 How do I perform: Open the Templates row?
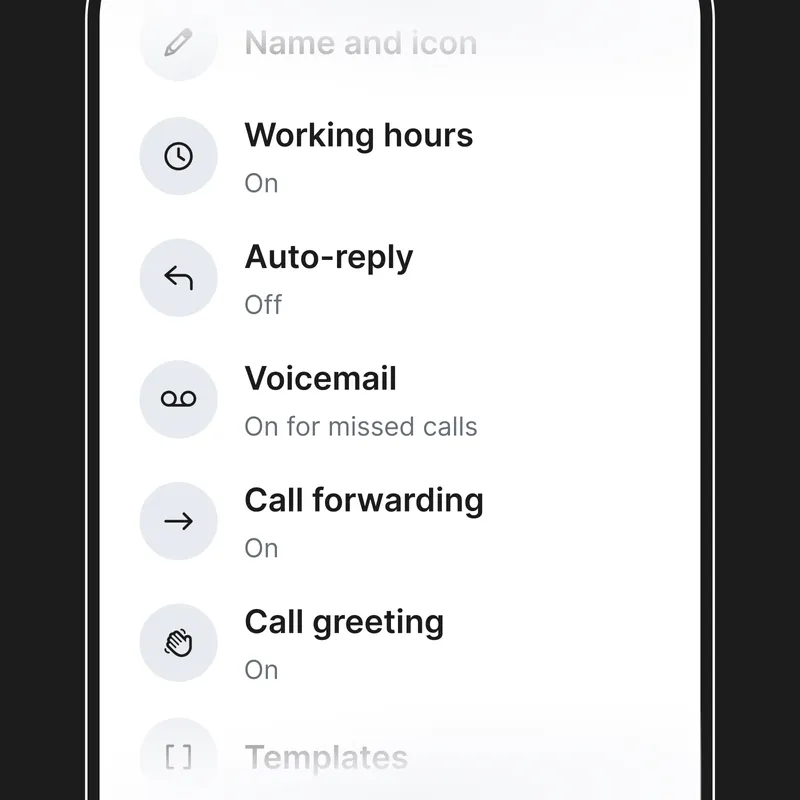pyautogui.click(x=326, y=757)
